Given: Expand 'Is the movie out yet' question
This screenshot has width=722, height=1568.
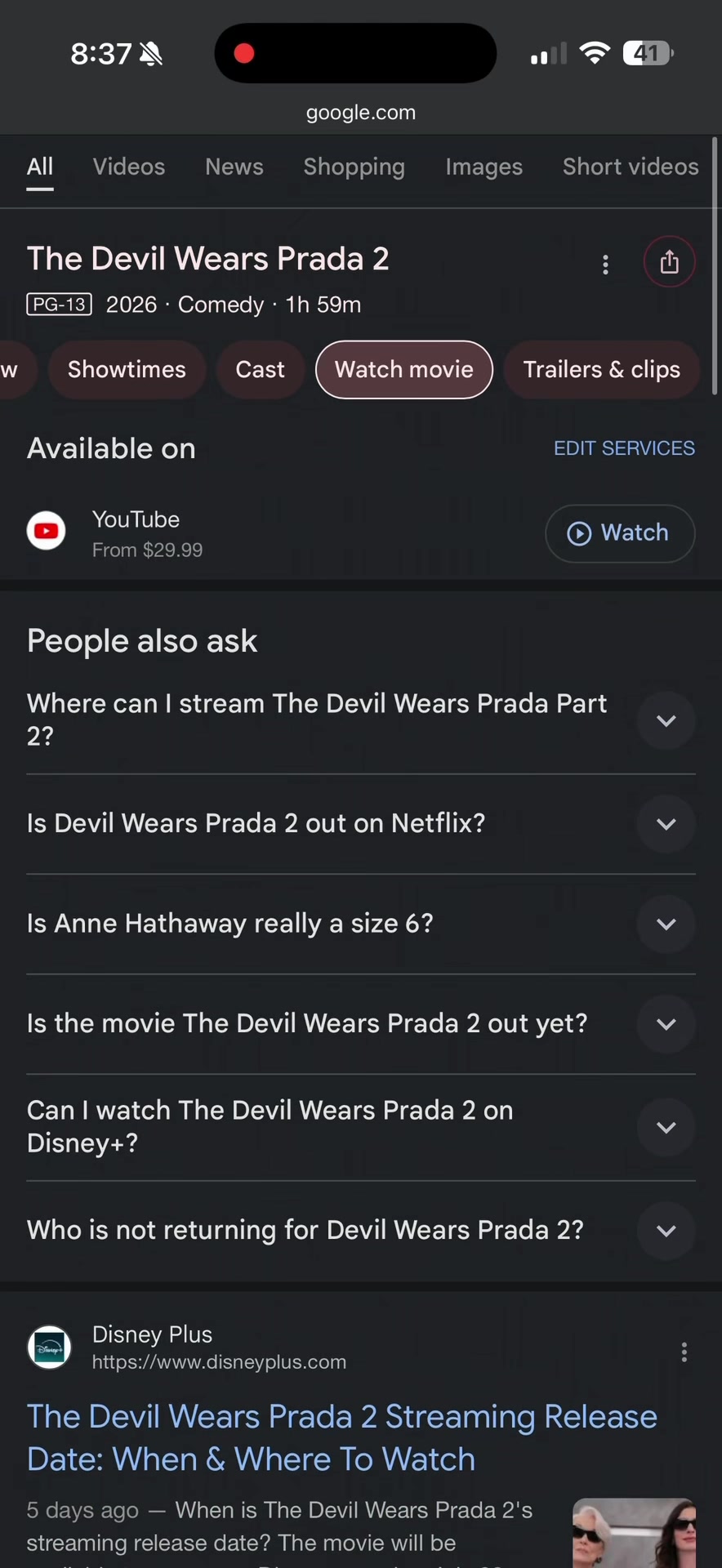Looking at the screenshot, I should point(361,1024).
